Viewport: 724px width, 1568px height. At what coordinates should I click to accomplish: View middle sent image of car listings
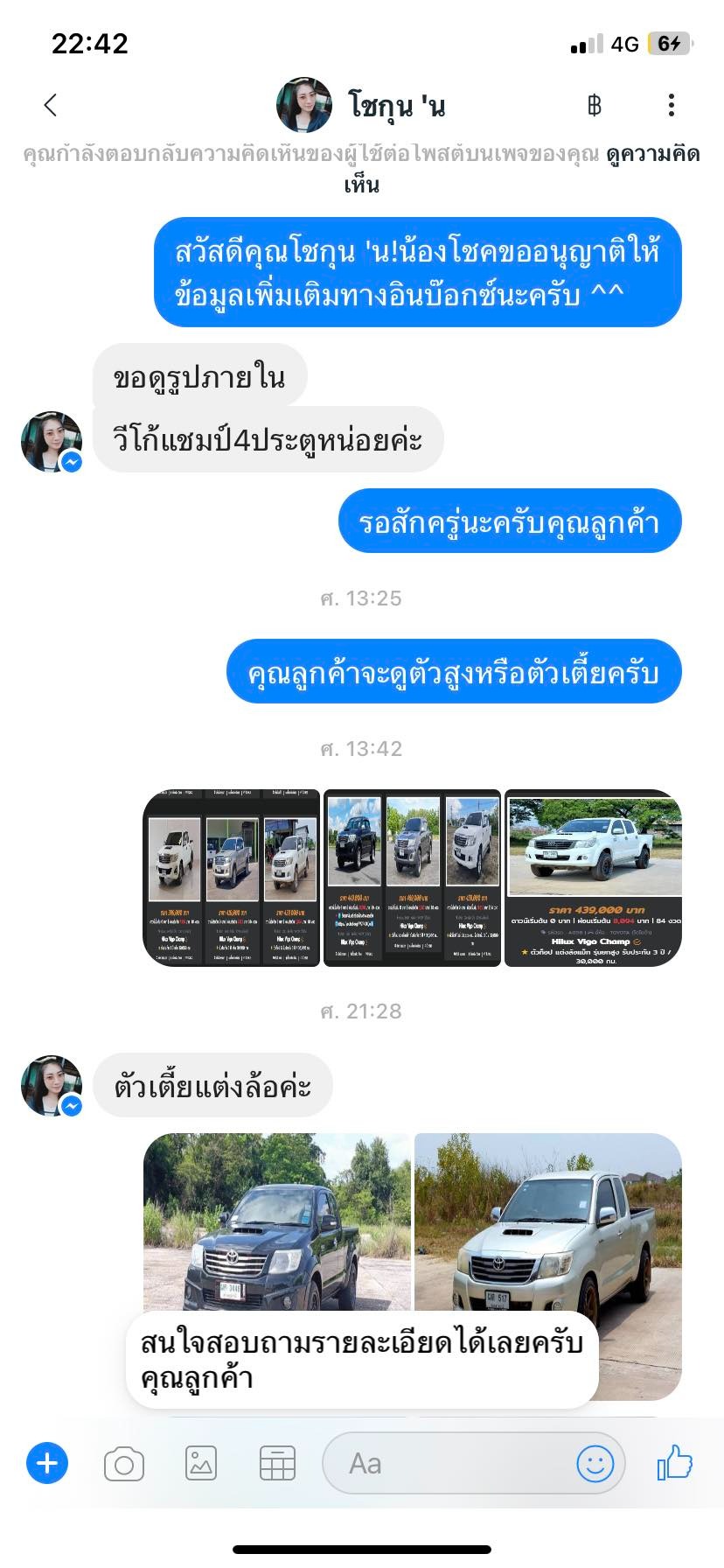[x=413, y=878]
